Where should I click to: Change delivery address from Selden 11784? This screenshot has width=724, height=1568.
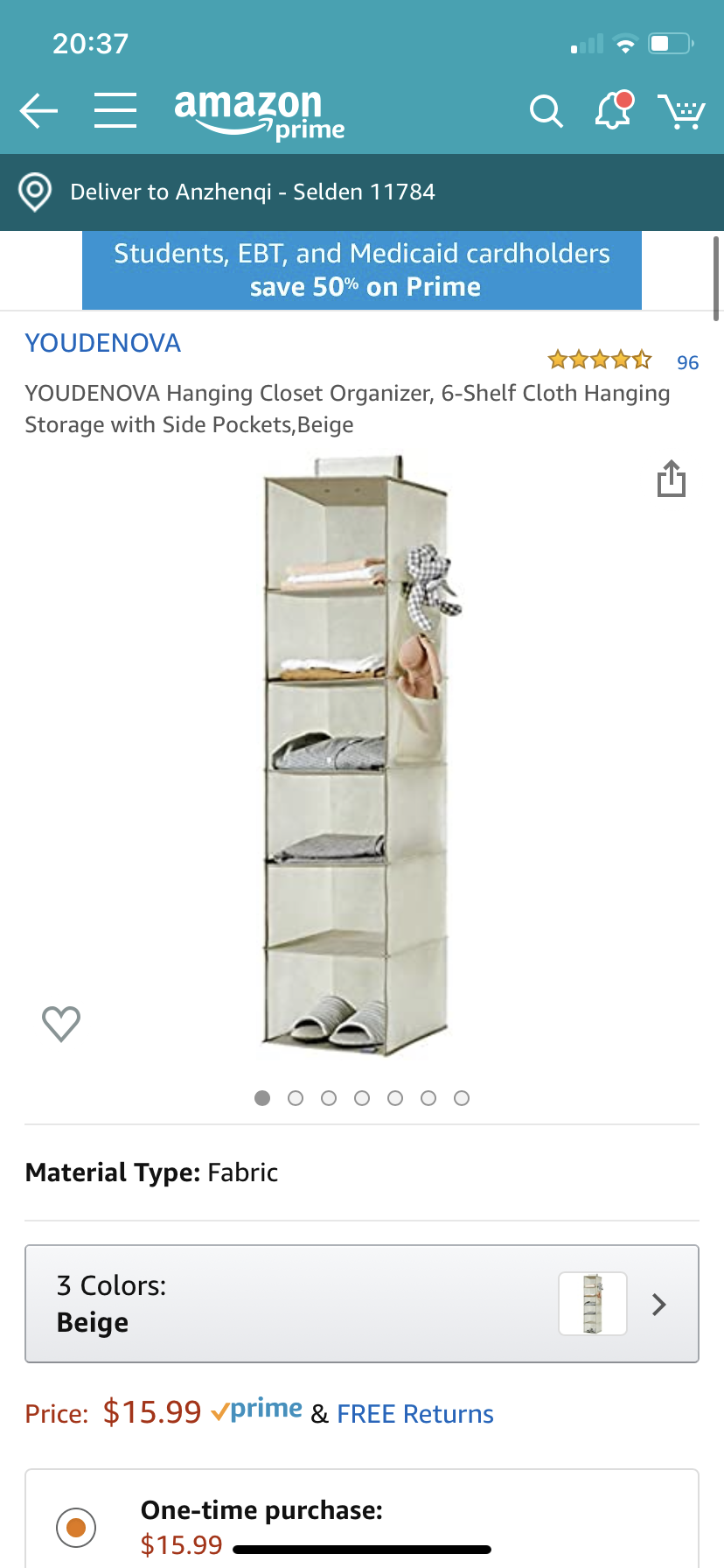pos(252,192)
